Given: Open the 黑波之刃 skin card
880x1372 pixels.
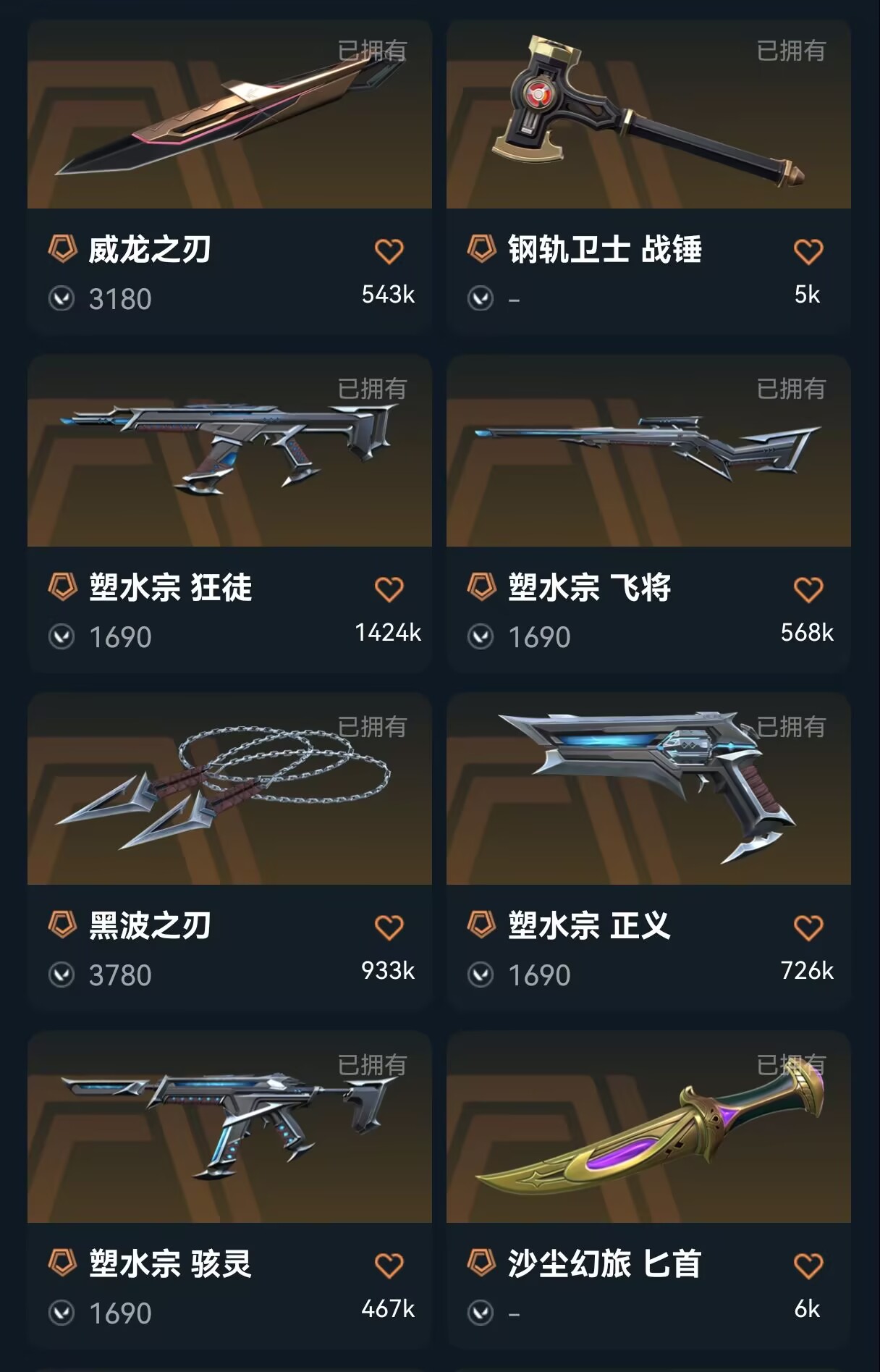Looking at the screenshot, I should (229, 789).
